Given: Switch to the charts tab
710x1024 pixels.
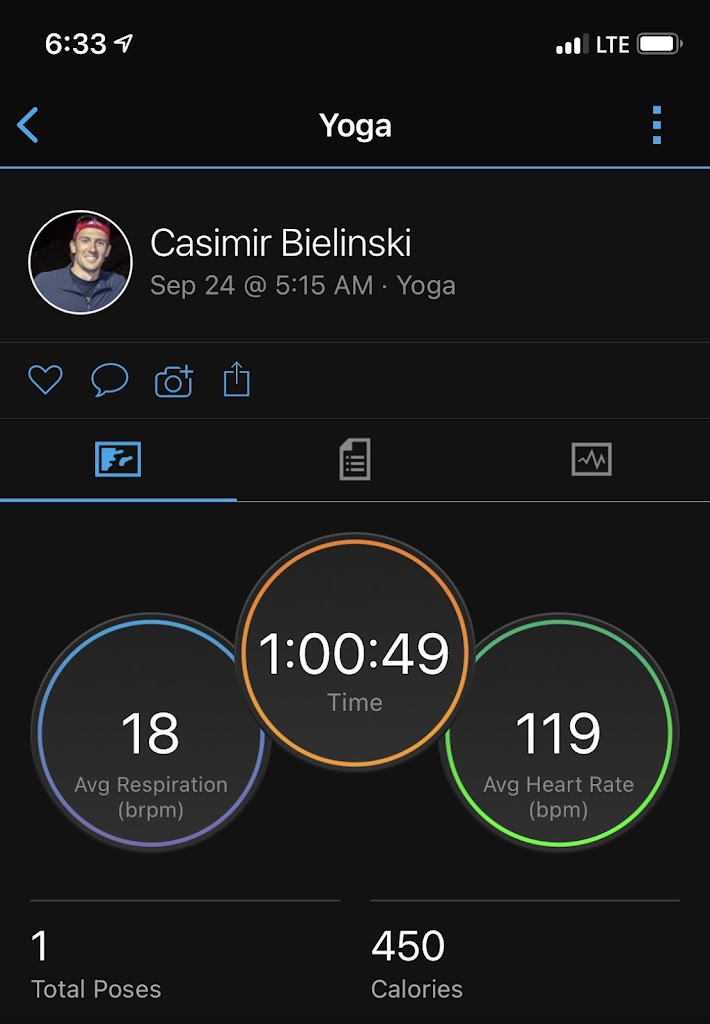Looking at the screenshot, I should tap(591, 460).
